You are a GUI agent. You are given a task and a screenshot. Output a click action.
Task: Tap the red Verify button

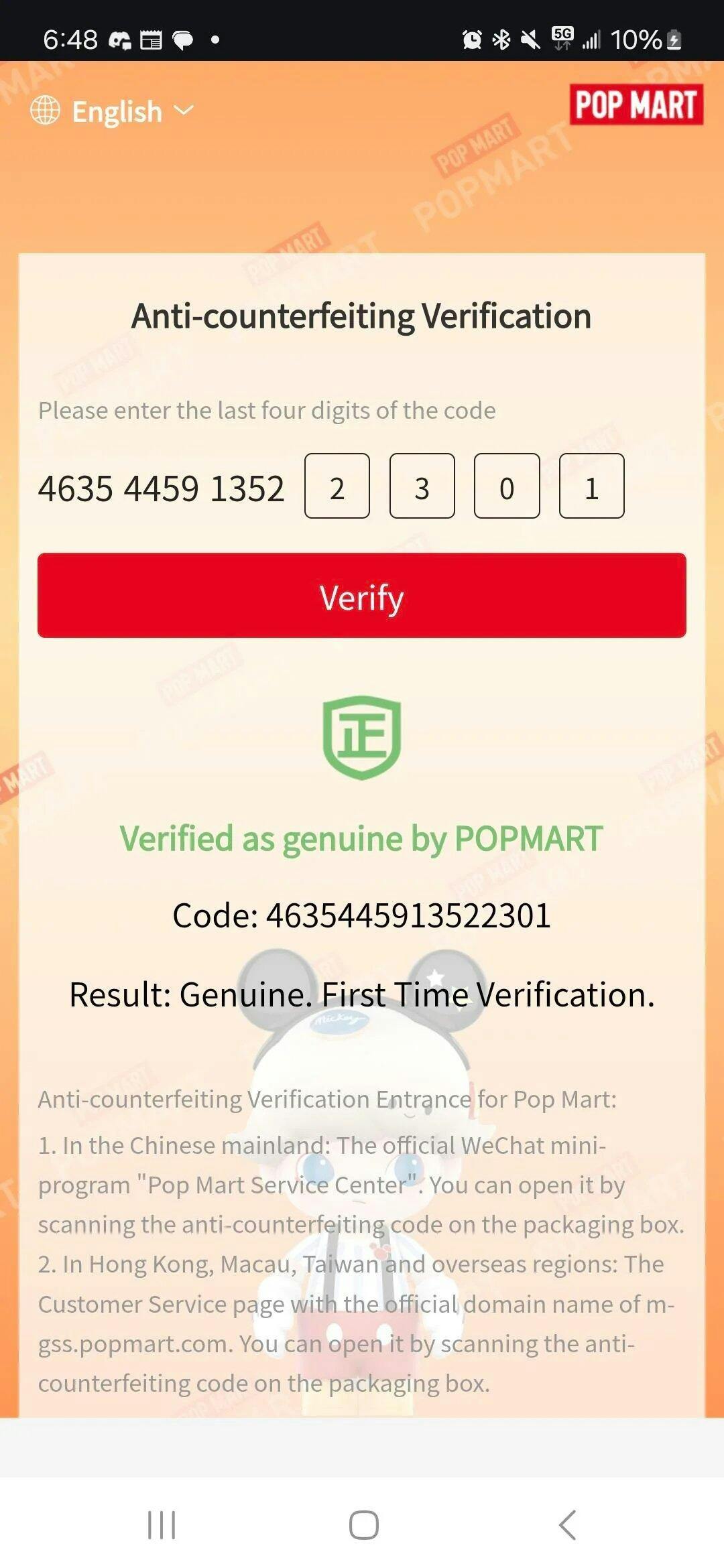tap(362, 595)
